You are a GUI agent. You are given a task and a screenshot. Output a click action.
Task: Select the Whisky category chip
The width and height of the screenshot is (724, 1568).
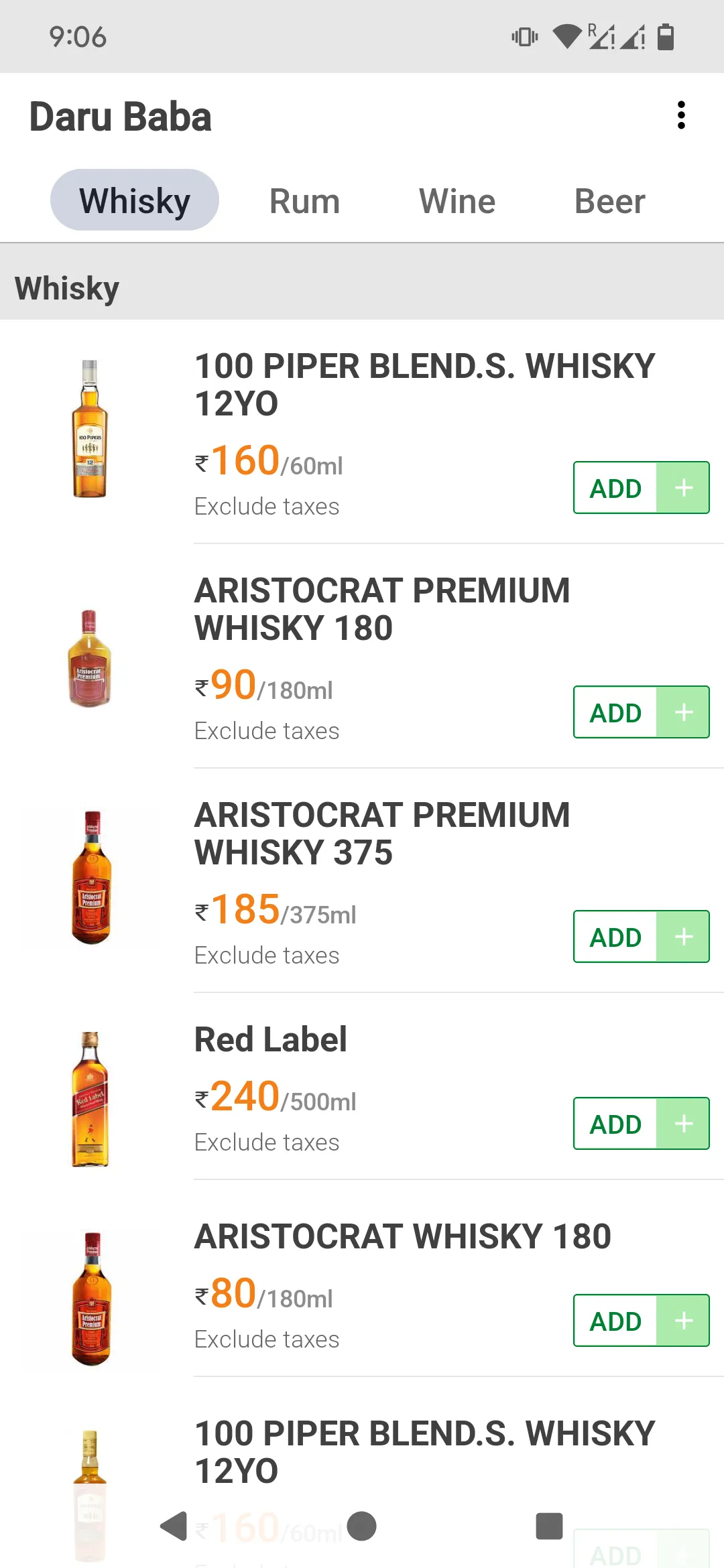134,199
